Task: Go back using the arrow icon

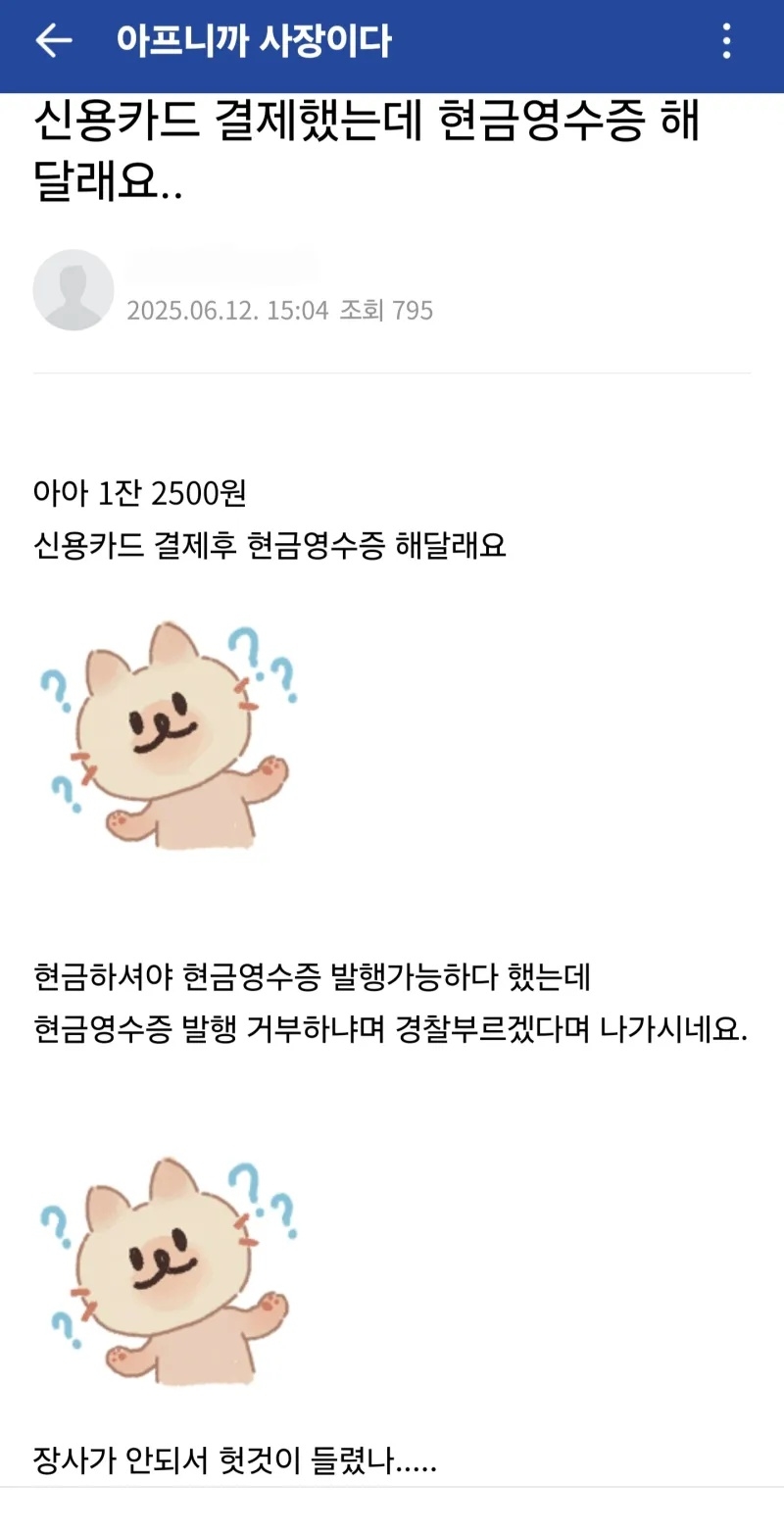Action: pyautogui.click(x=54, y=40)
